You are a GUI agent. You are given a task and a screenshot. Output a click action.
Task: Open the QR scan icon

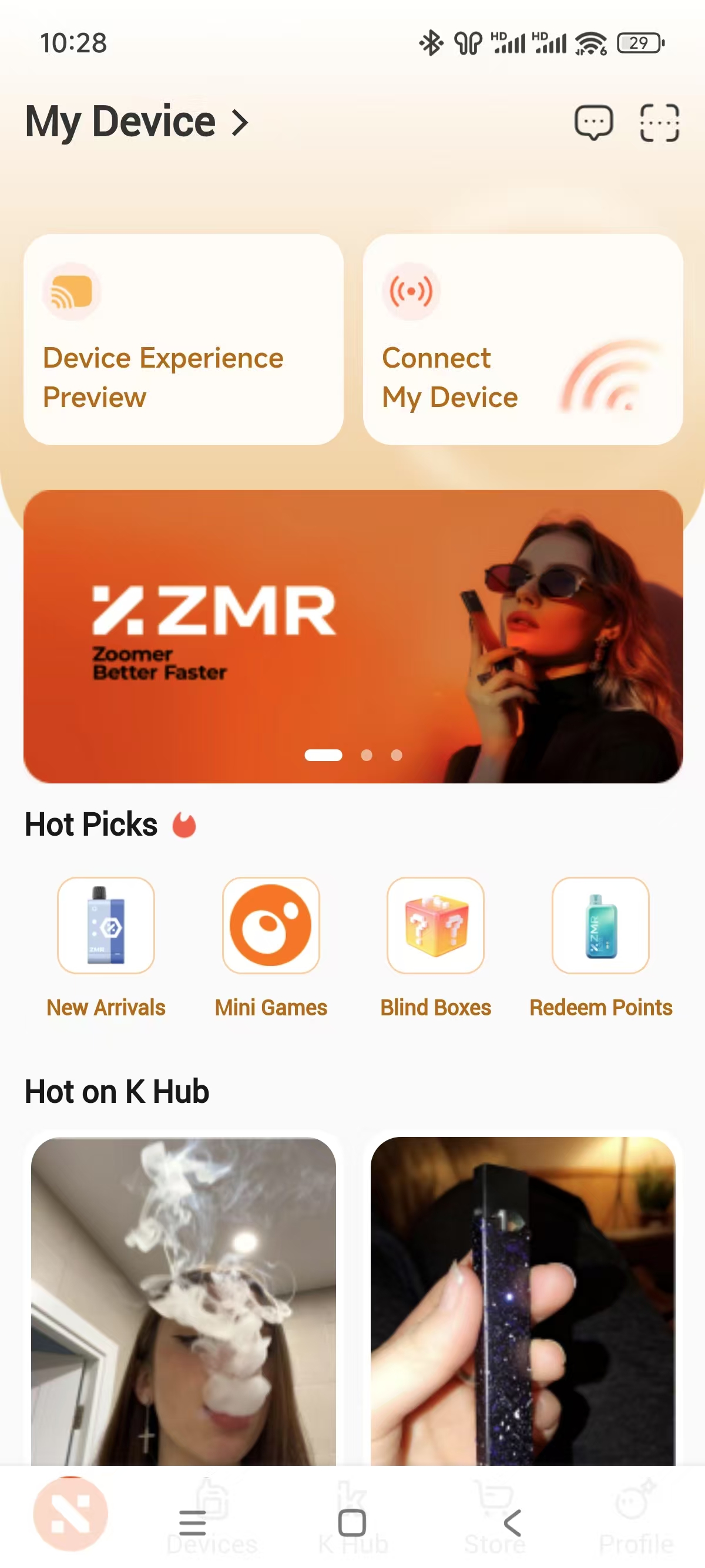click(659, 122)
